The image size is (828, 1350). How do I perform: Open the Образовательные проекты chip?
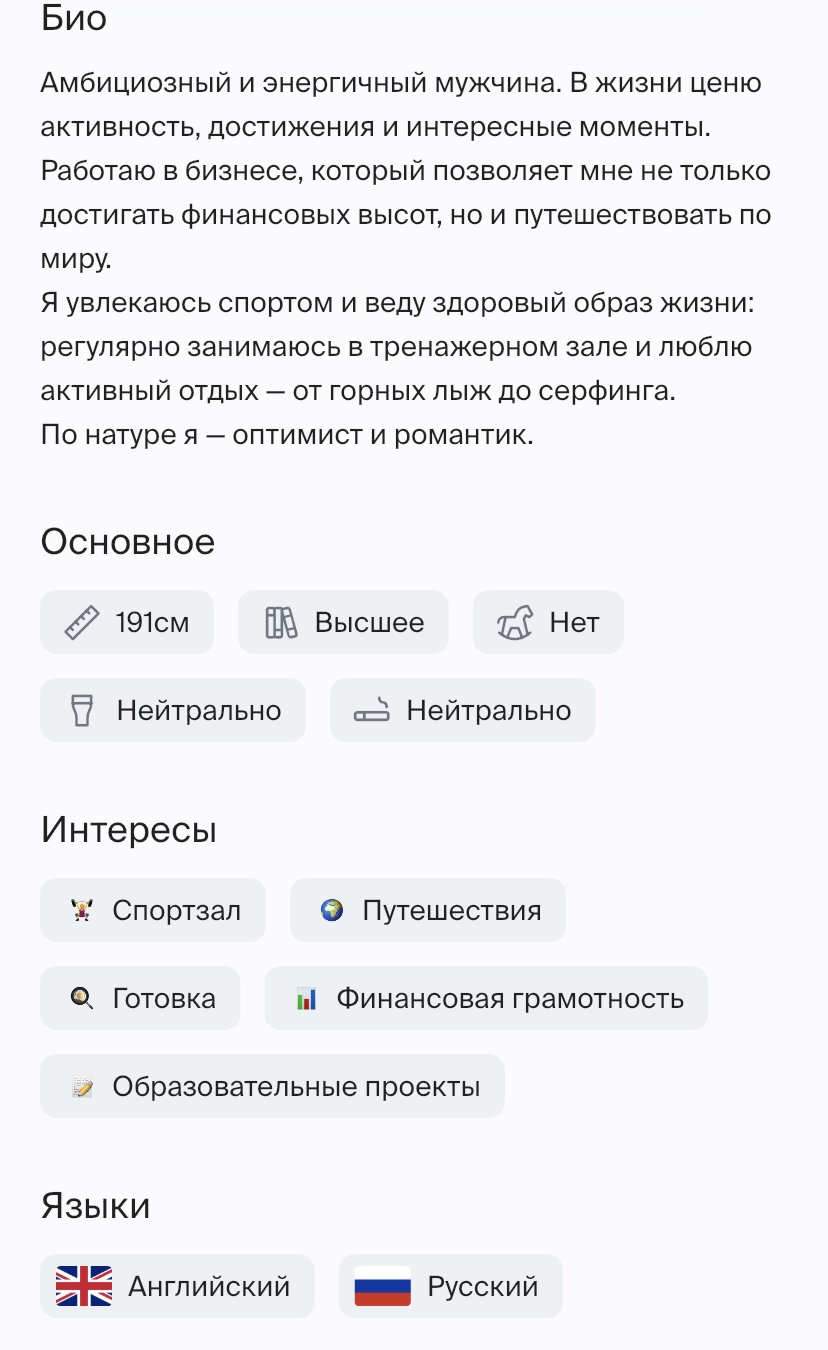coord(272,1086)
